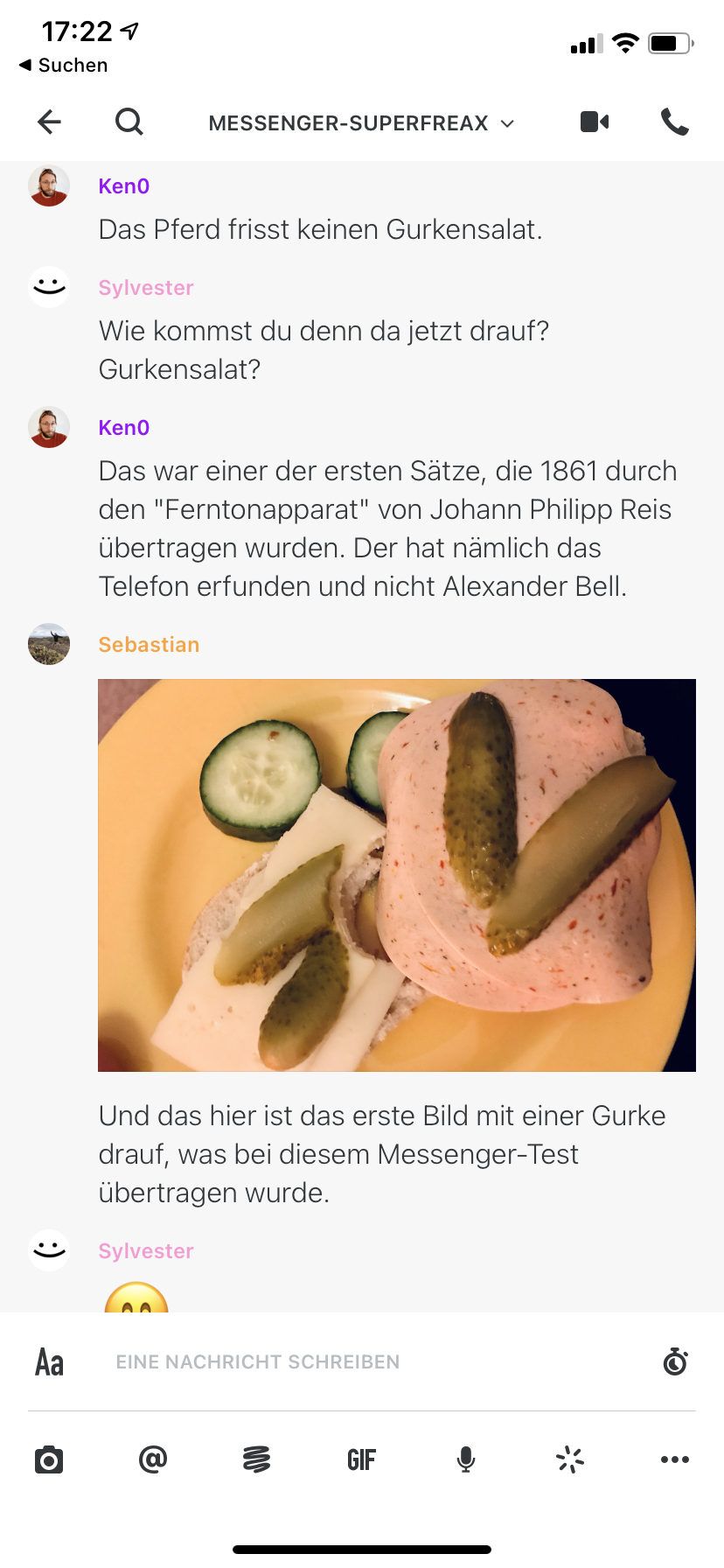Screen dimensions: 724x1568
Task: Mention someone with the @ icon
Action: click(153, 1459)
